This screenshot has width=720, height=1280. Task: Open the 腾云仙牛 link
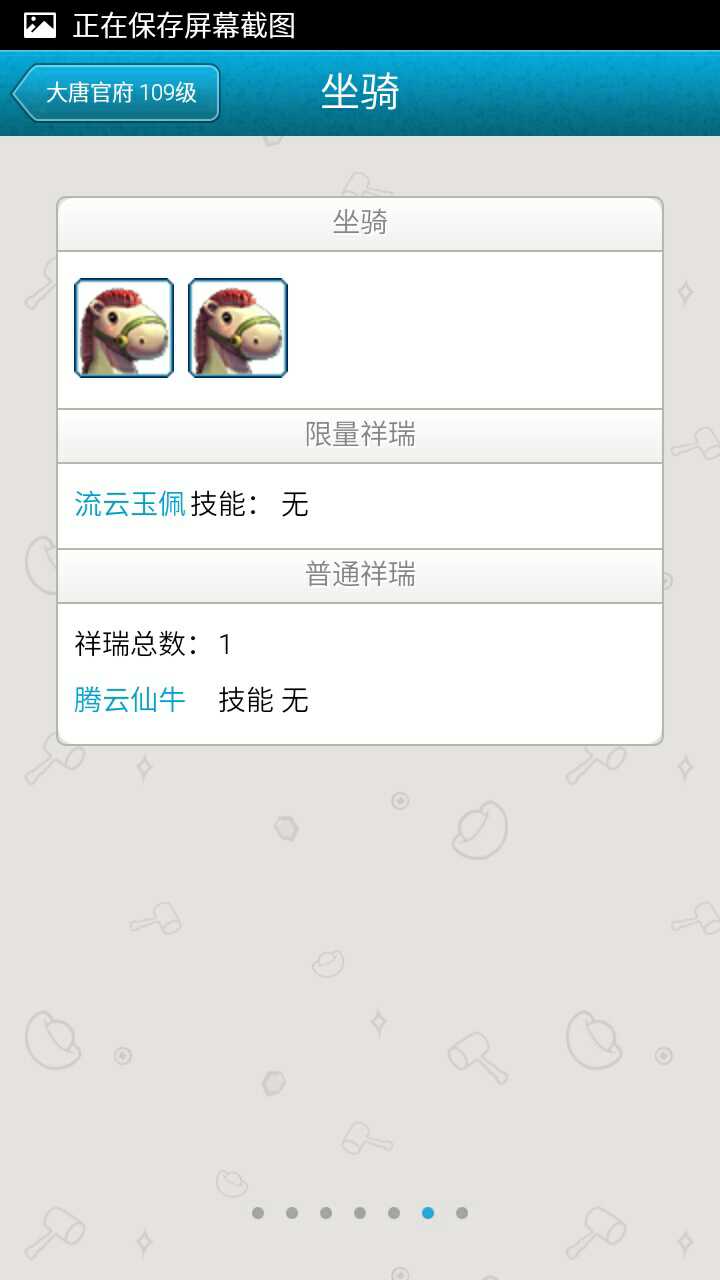point(130,700)
